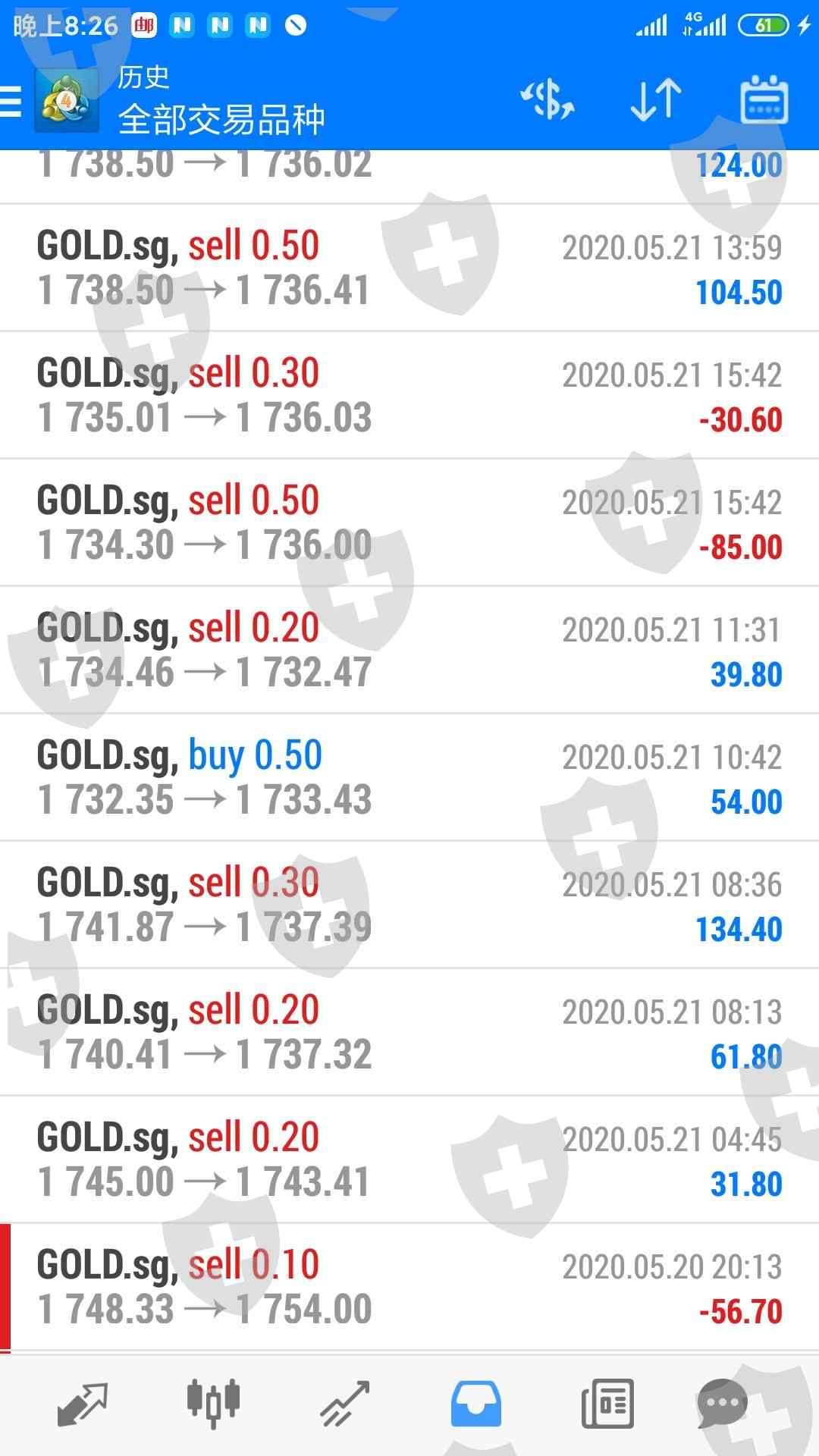Viewport: 819px width, 1456px height.
Task: Open the hamburger side menu
Action: tap(12, 101)
